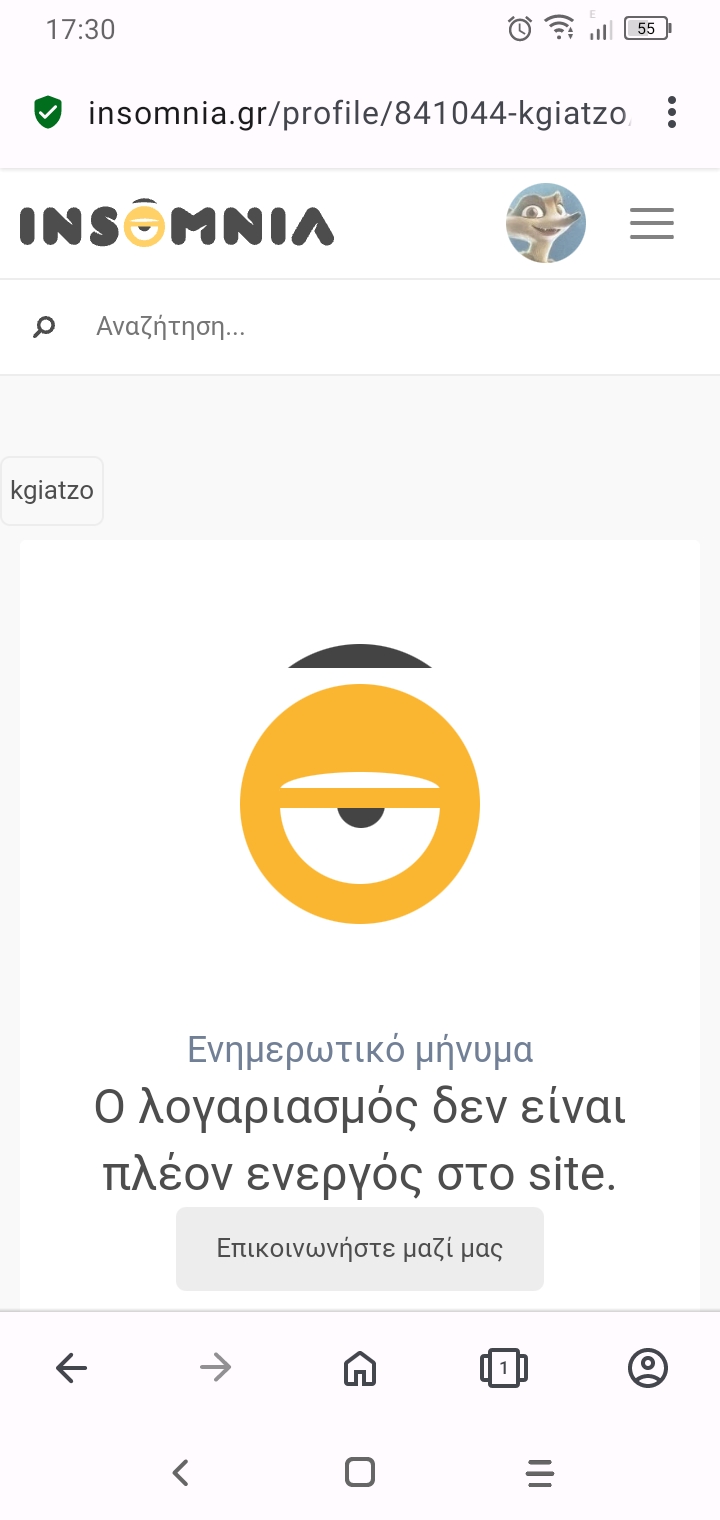Go to the Insomnia homepage logo
The width and height of the screenshot is (720, 1520).
[x=176, y=223]
